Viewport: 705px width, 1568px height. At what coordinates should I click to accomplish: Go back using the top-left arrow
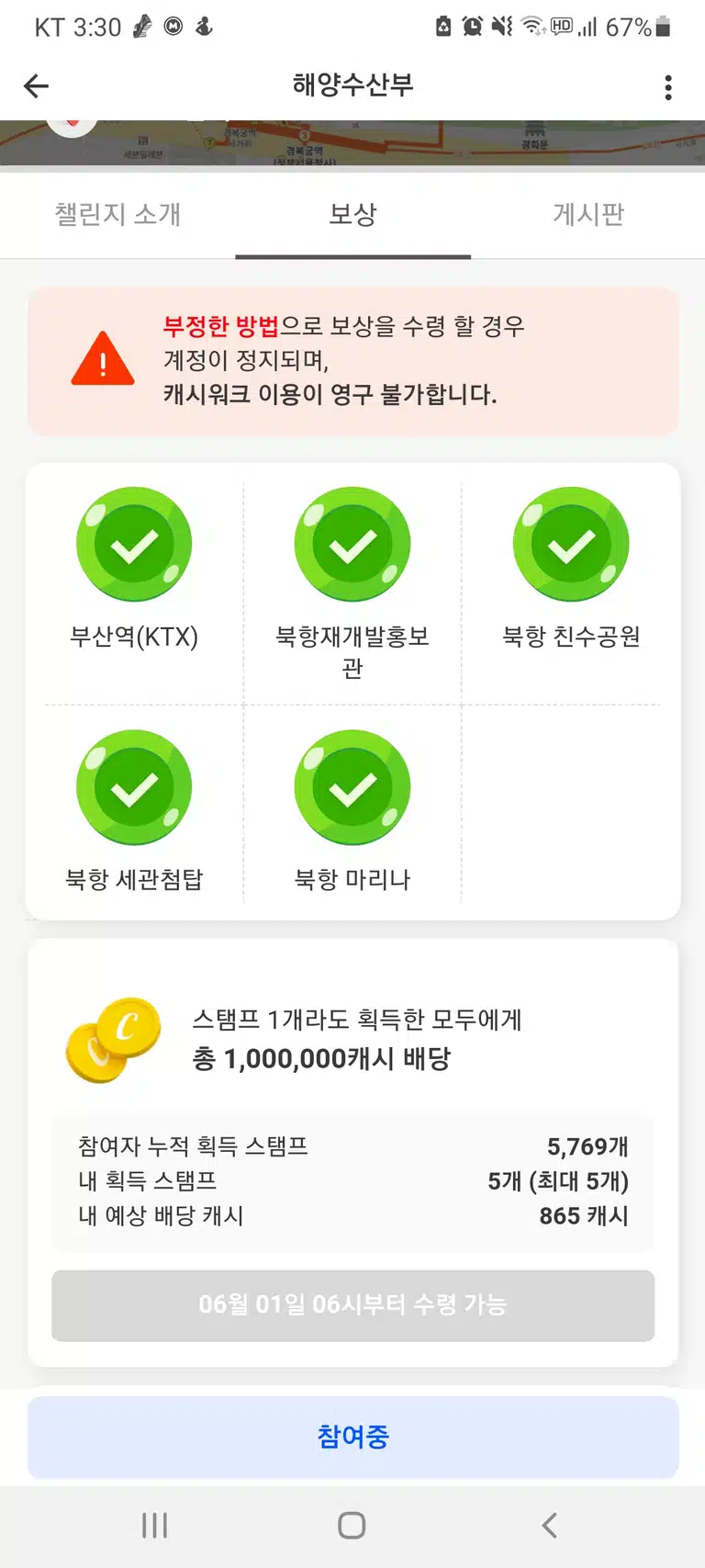point(36,86)
